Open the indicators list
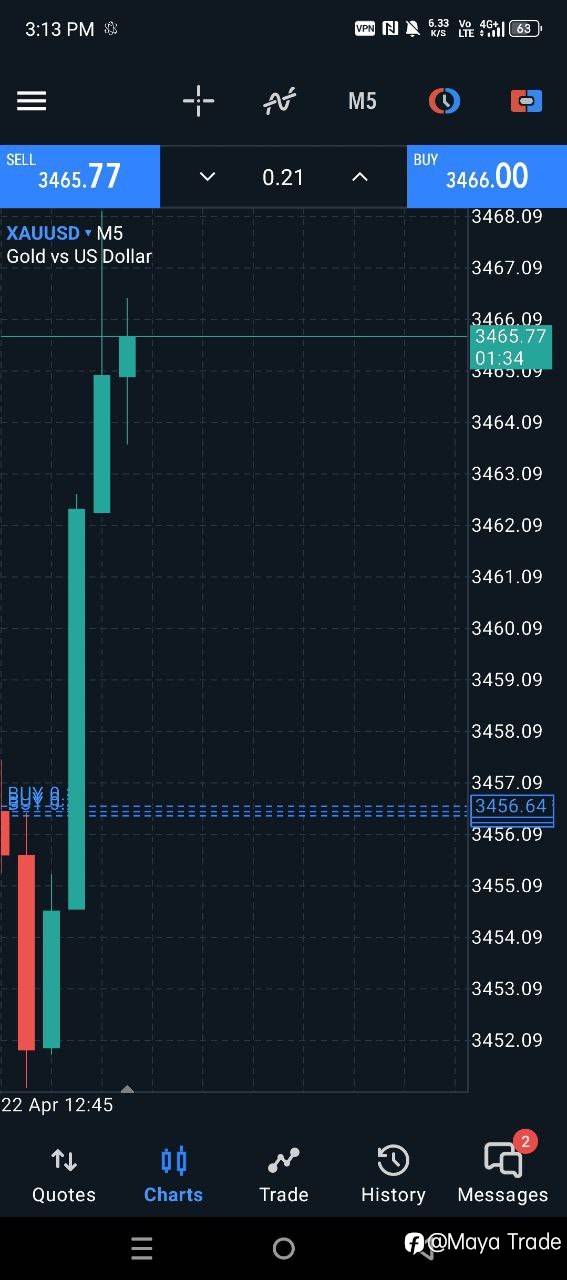This screenshot has width=567, height=1280. 280,101
